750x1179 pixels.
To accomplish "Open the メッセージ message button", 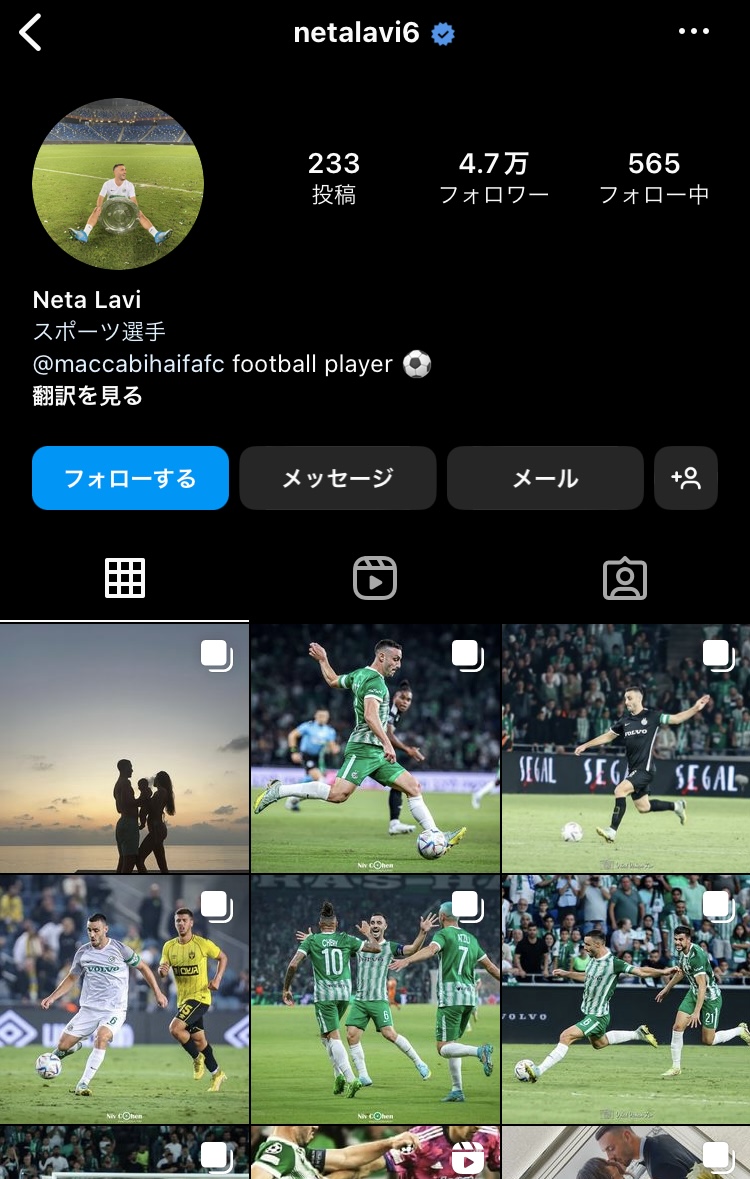I will [x=338, y=478].
